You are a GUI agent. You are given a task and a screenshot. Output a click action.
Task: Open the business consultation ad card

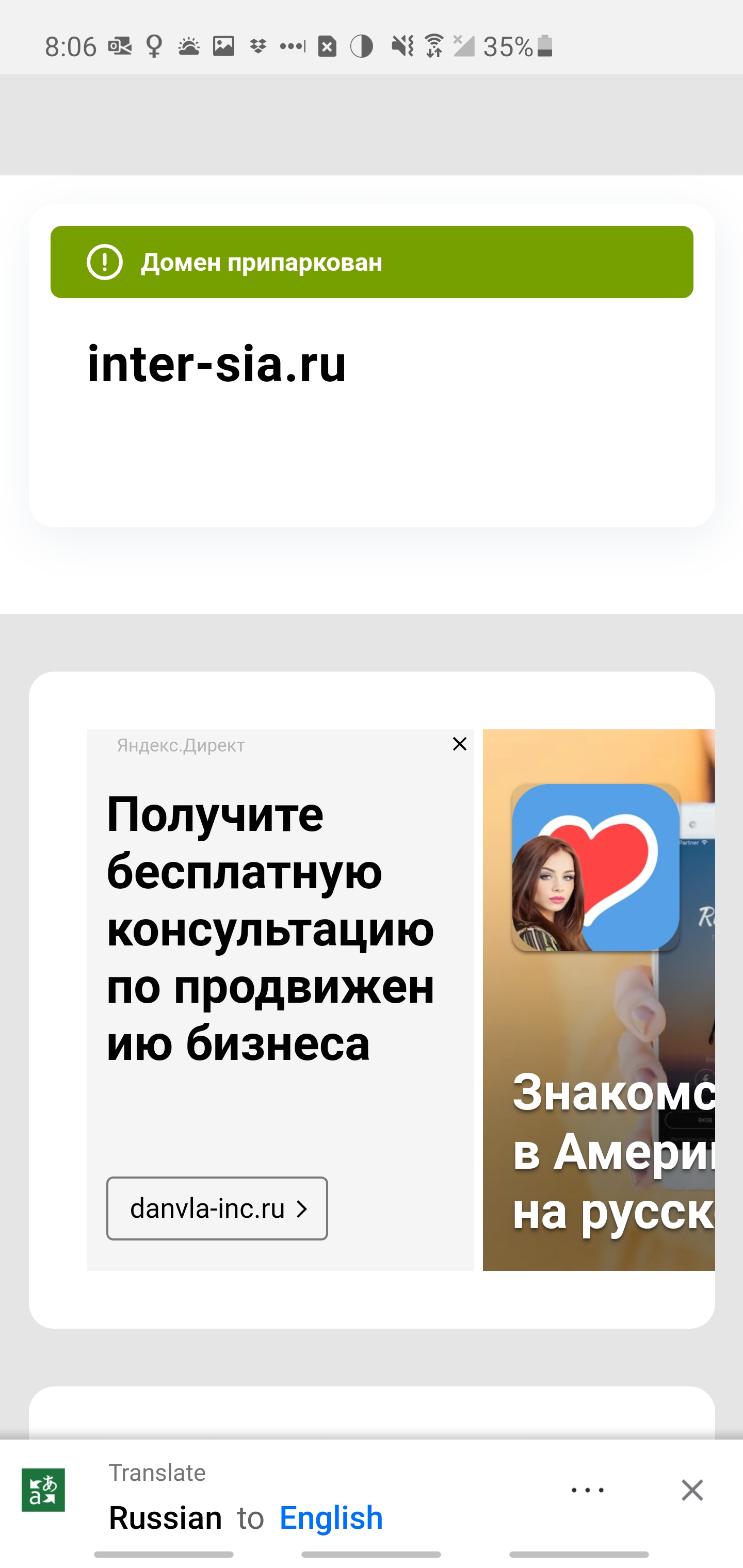pyautogui.click(x=269, y=928)
